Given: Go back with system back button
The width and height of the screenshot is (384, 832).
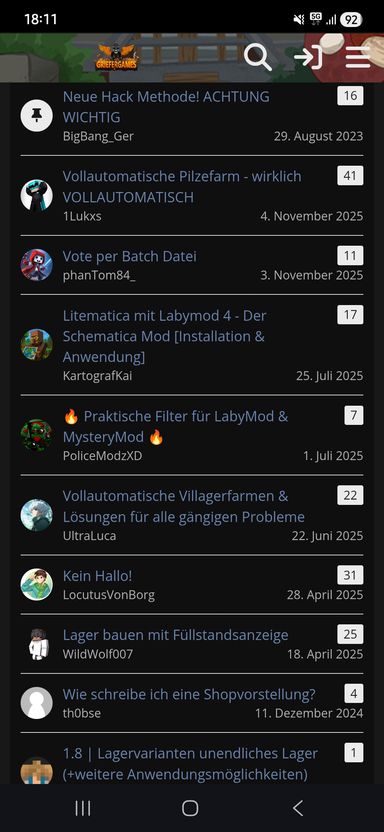Looking at the screenshot, I should pos(298,808).
